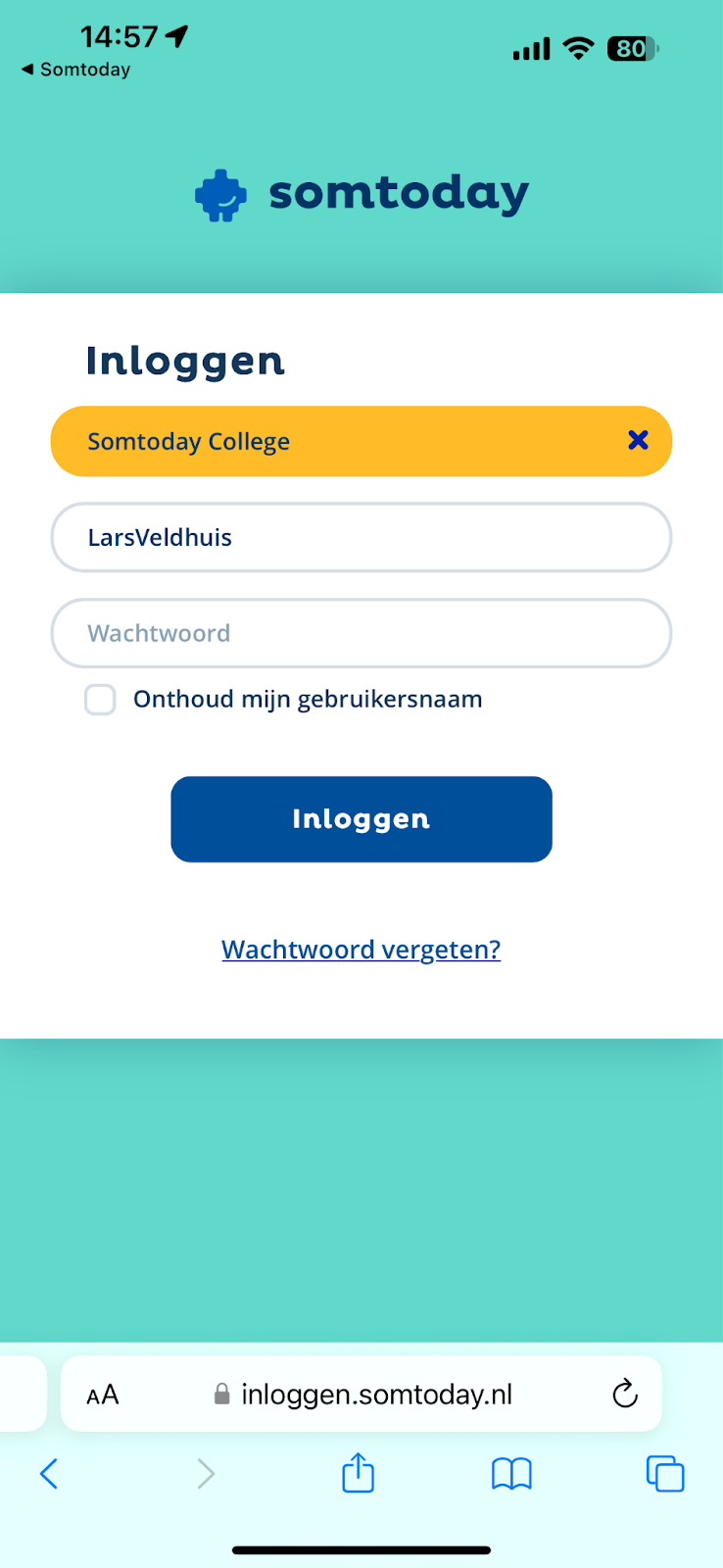Tap the Safari share icon
Viewport: 723px width, 1568px height.
358,1473
